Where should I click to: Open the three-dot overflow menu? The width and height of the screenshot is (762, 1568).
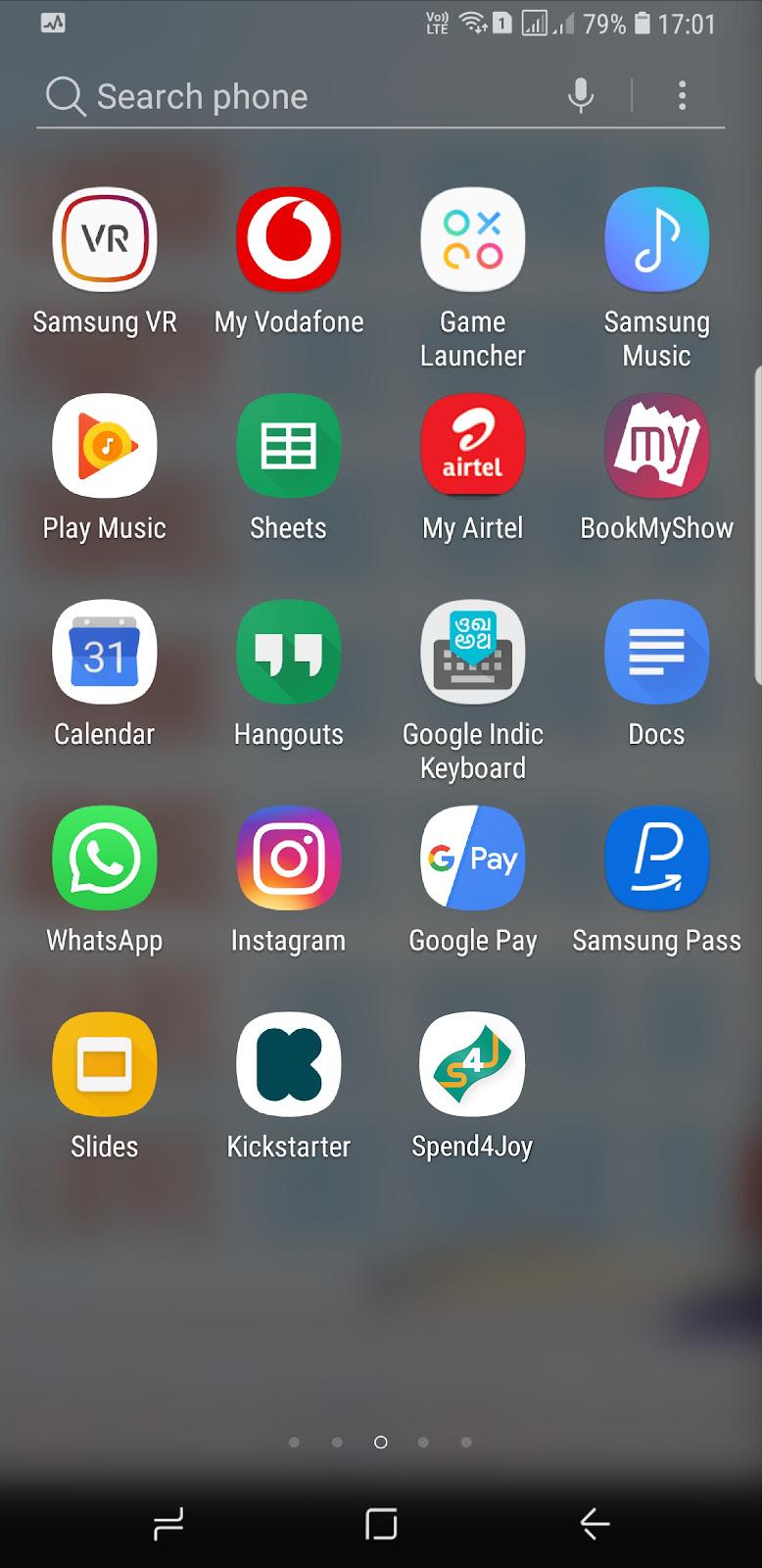tap(682, 95)
